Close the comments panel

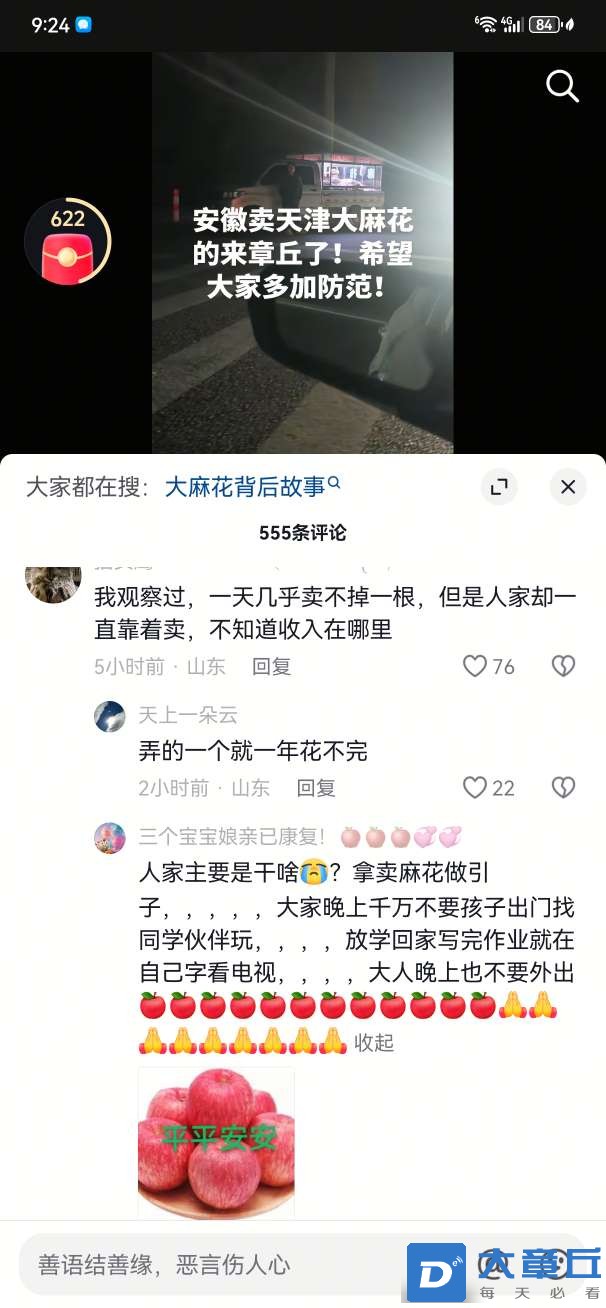(568, 487)
